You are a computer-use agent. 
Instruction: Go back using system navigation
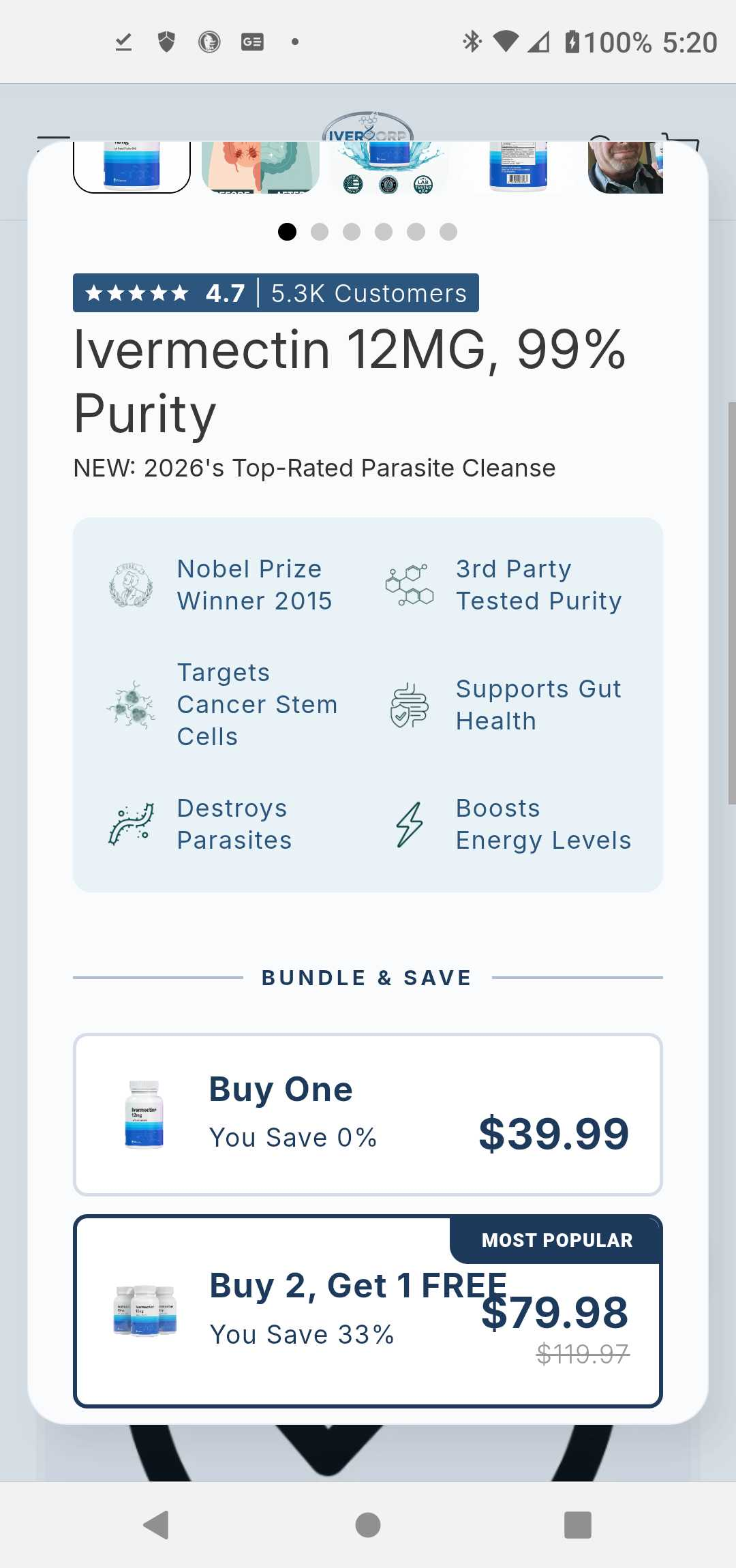pyautogui.click(x=157, y=1524)
